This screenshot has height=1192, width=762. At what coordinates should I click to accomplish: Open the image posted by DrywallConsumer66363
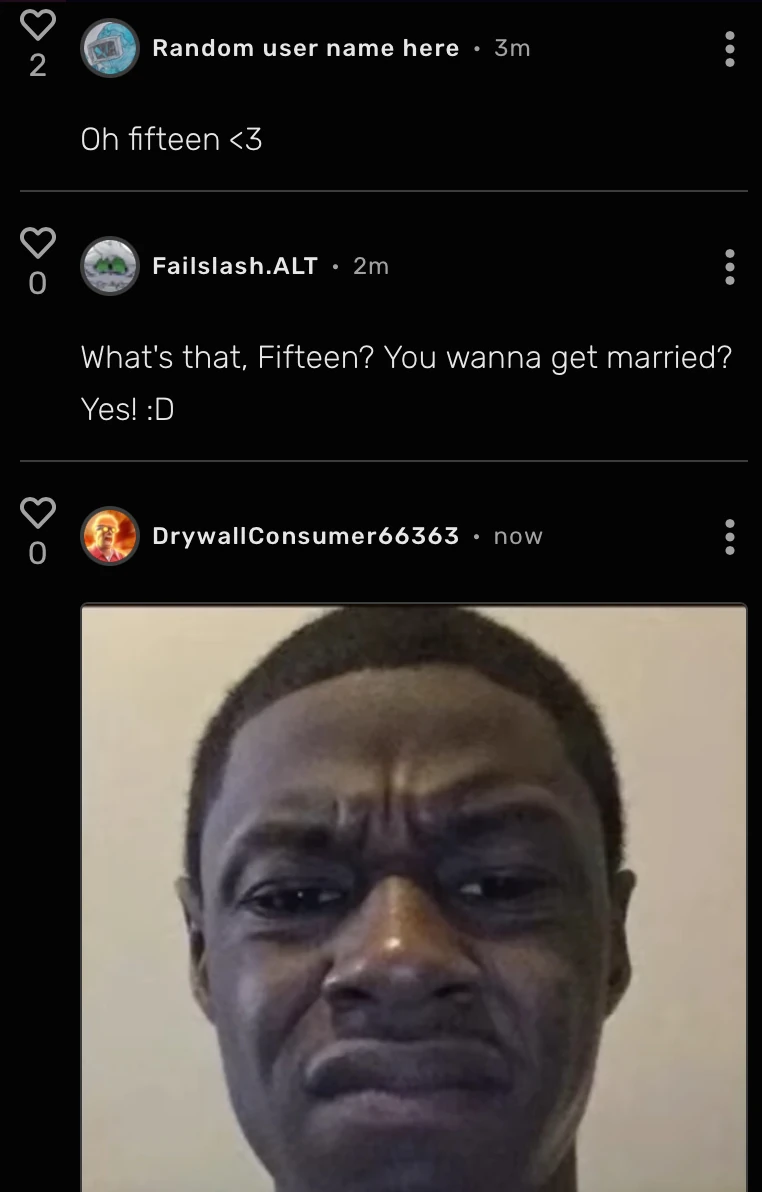(413, 895)
